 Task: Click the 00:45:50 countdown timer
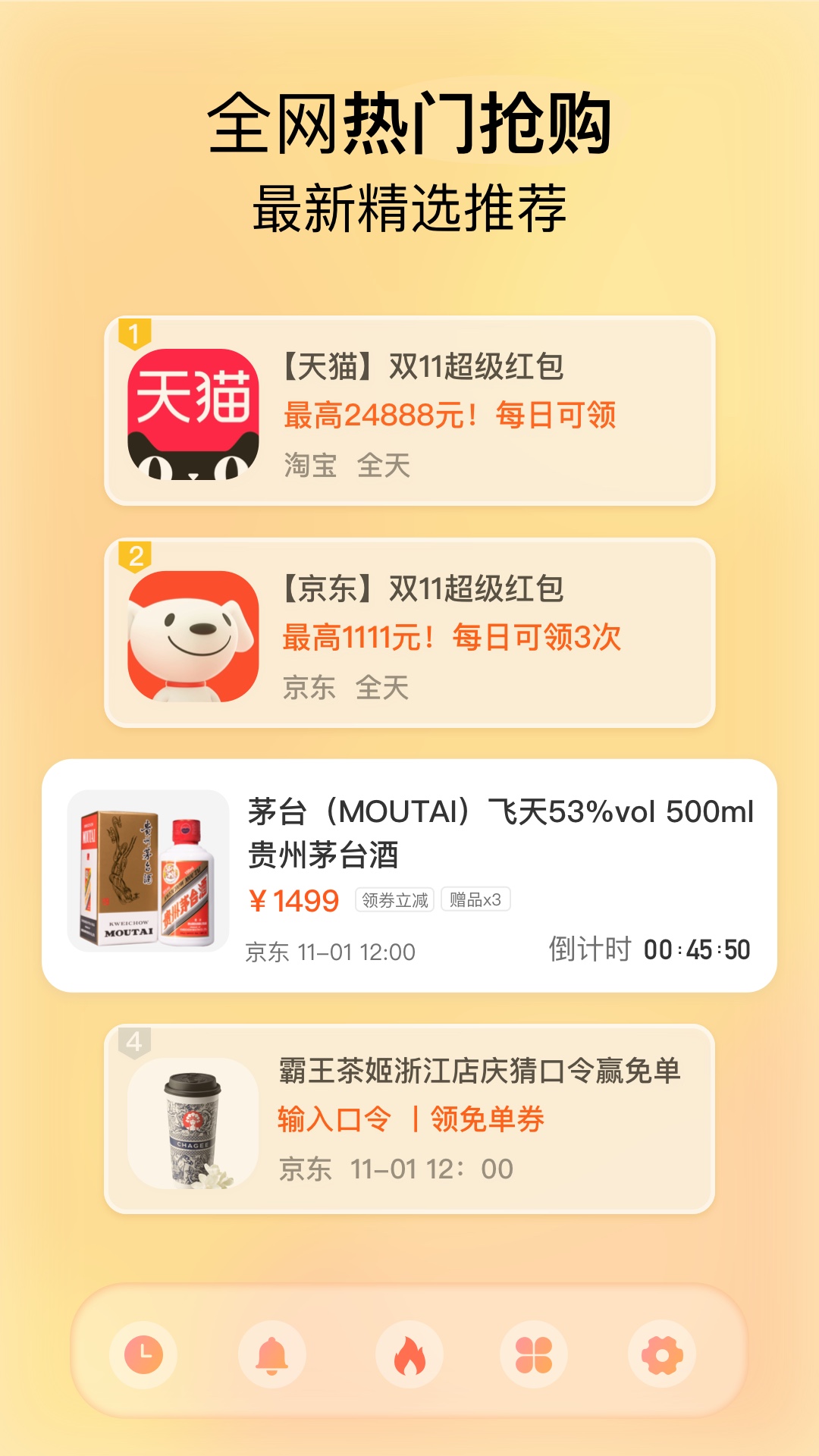pyautogui.click(x=698, y=948)
